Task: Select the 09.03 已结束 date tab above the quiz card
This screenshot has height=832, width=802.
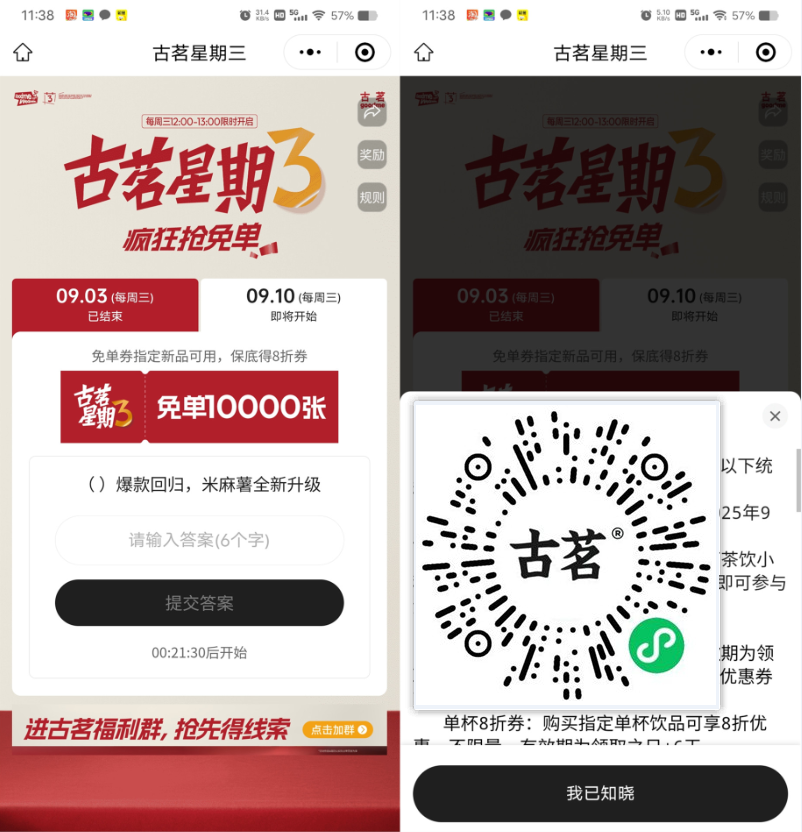Action: [105, 305]
